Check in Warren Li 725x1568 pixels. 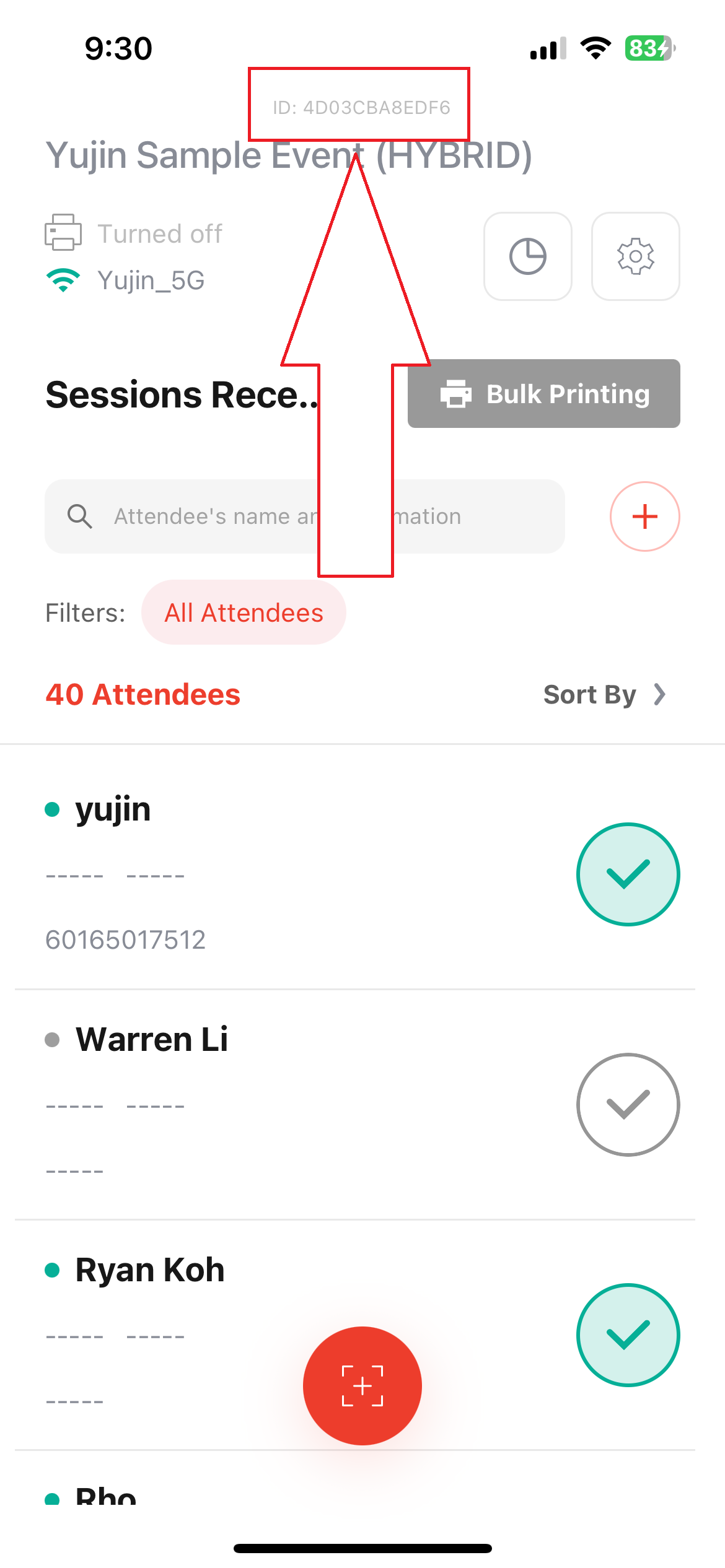click(x=628, y=1105)
